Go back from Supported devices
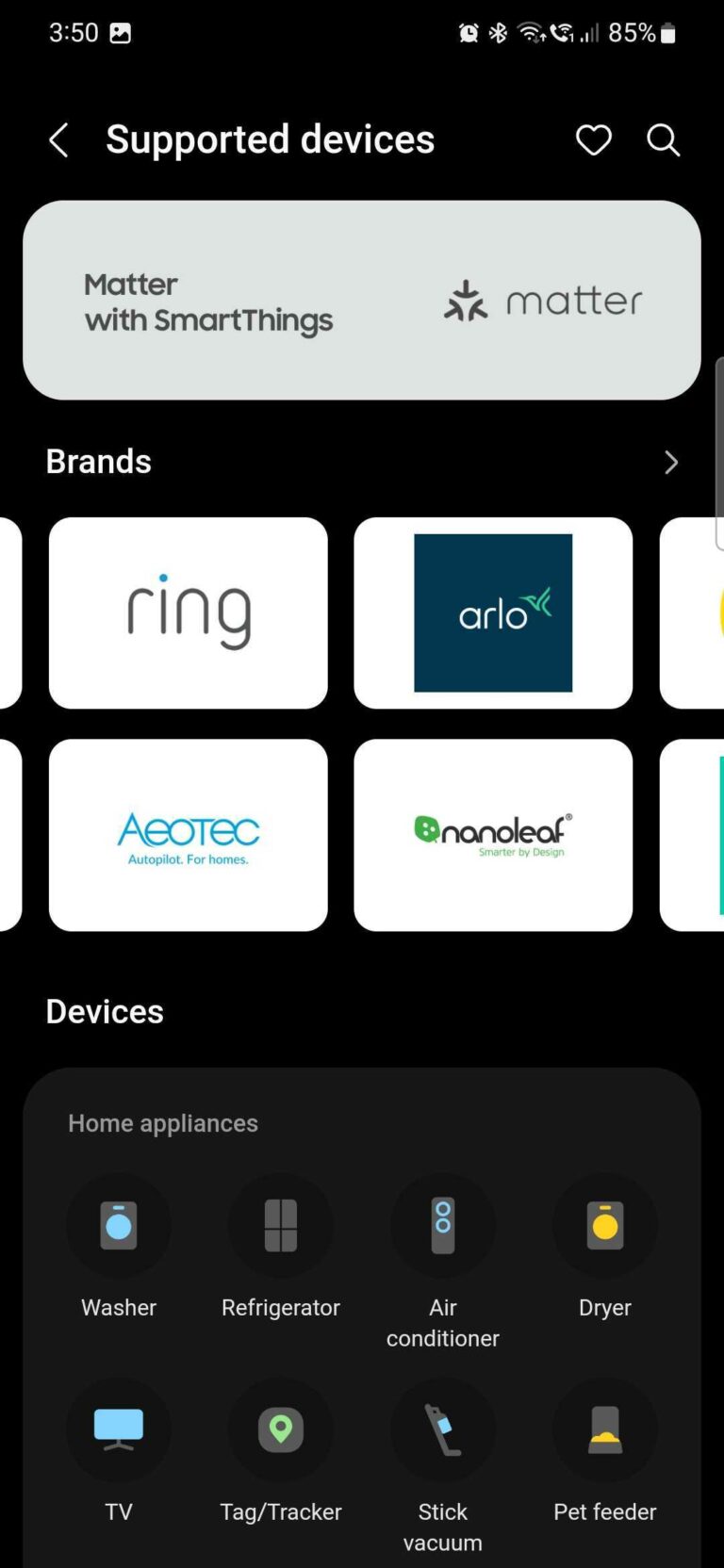The image size is (724, 1568). 58,140
